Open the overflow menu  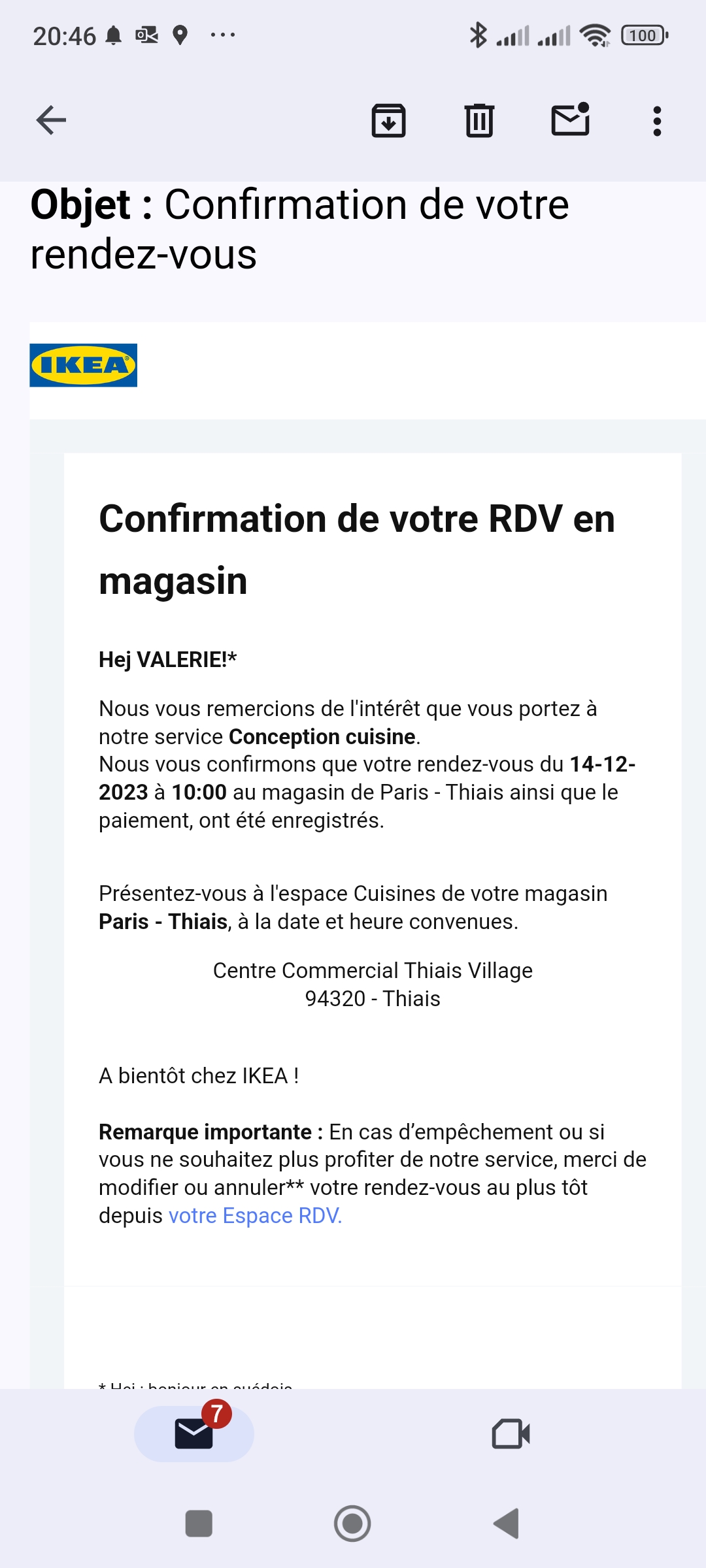tap(657, 121)
